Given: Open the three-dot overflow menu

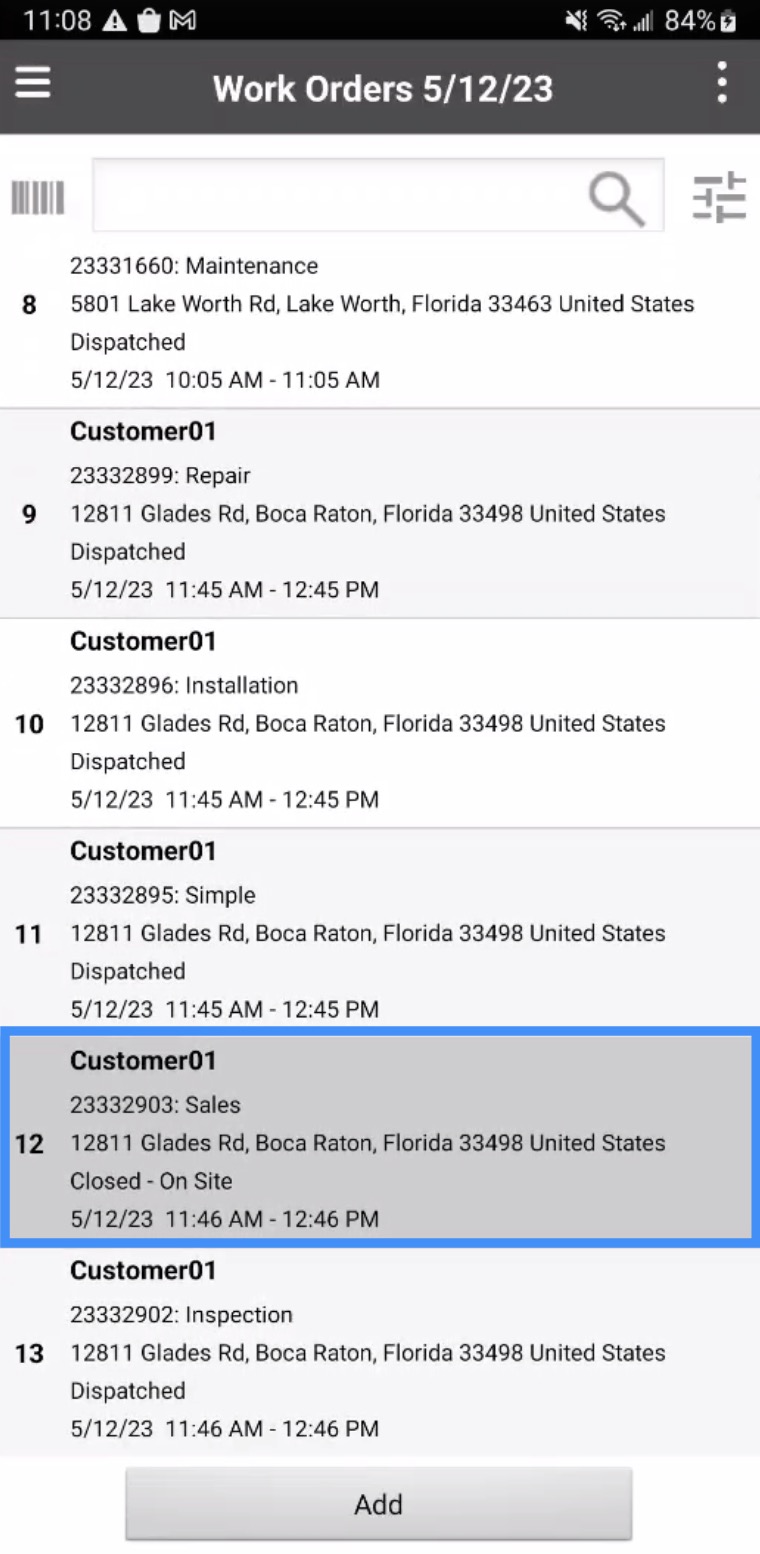Looking at the screenshot, I should point(722,84).
